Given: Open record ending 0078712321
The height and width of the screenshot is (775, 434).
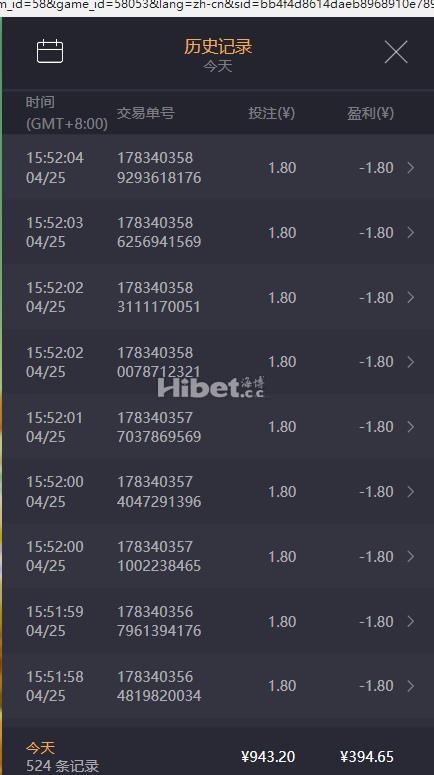Looking at the screenshot, I should click(218, 362).
